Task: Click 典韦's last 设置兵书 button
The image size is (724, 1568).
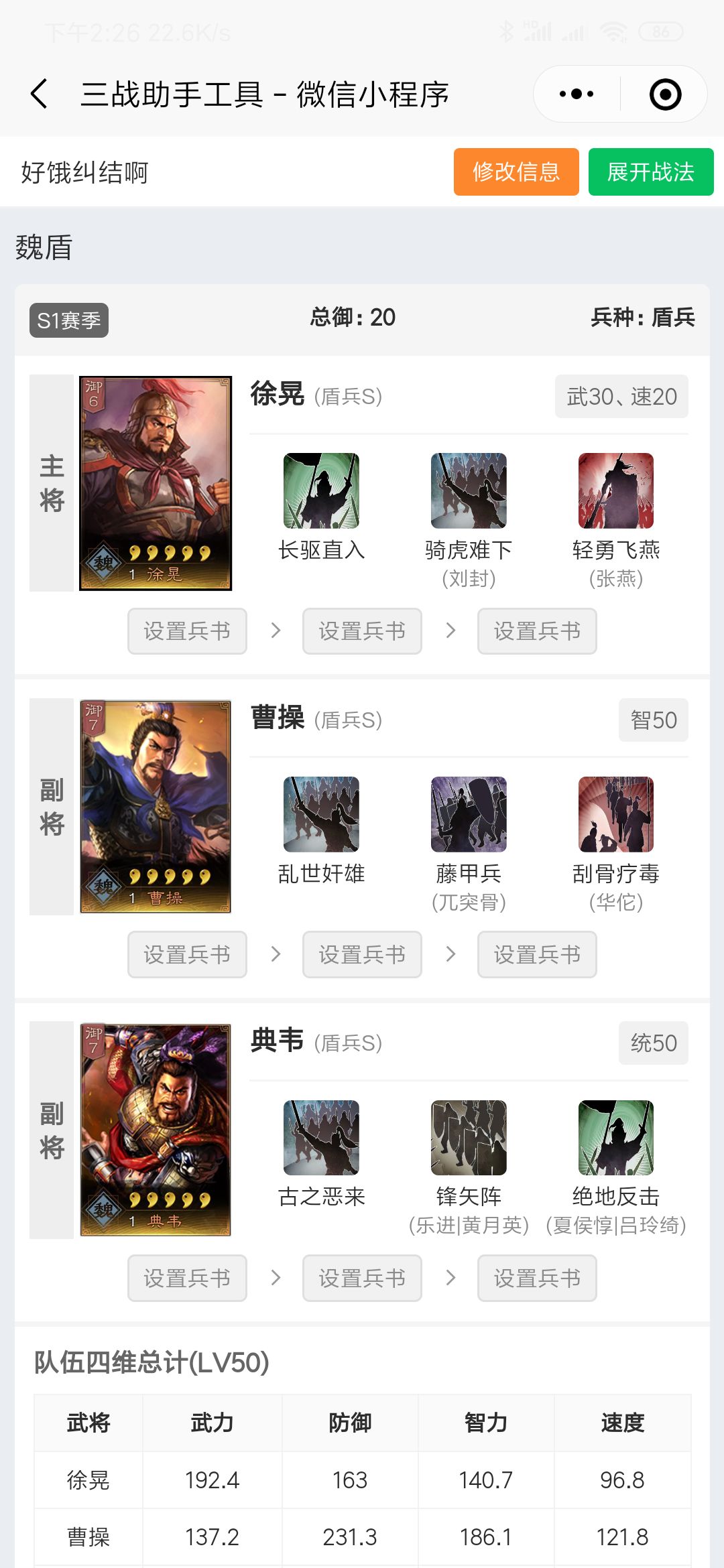Action: [537, 1278]
